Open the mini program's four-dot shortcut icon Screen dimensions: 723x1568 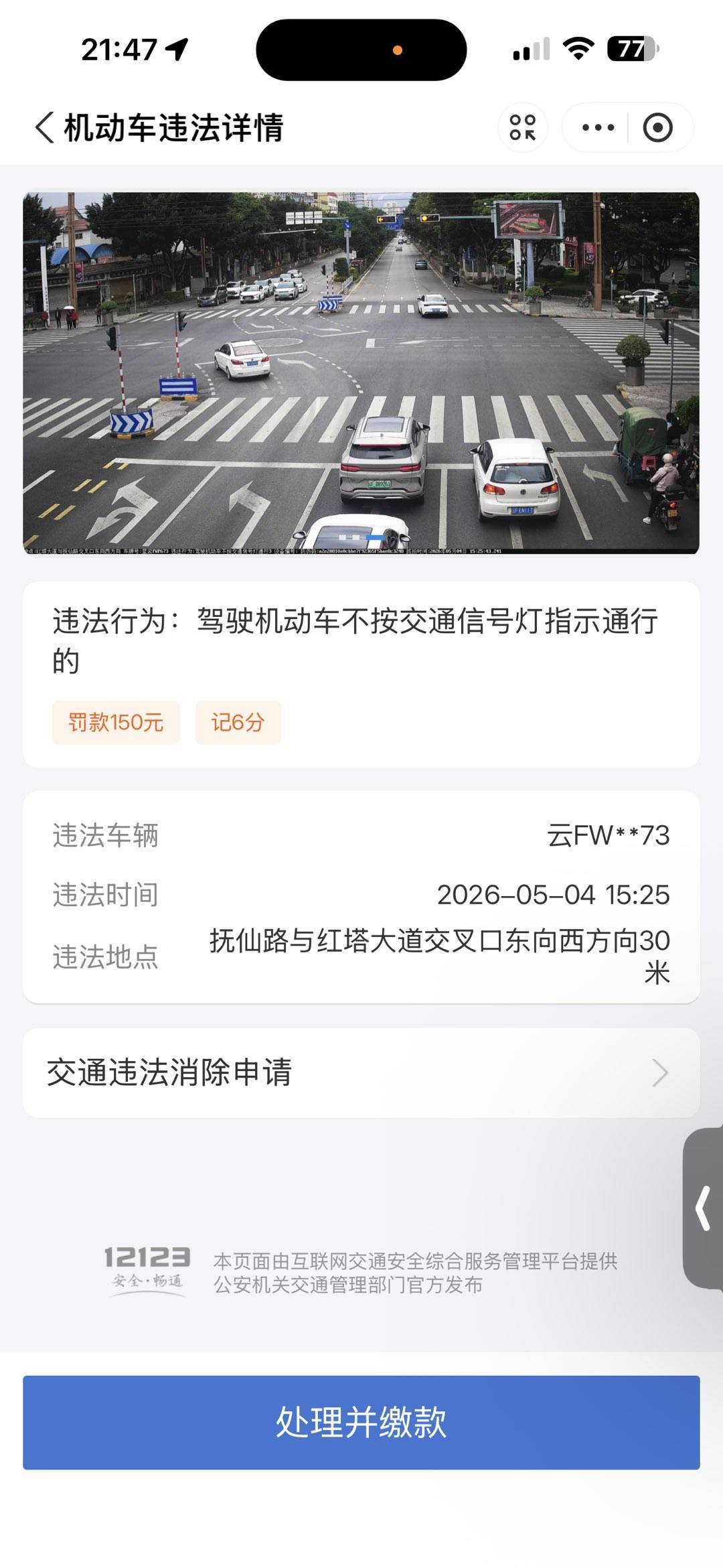pos(523,127)
